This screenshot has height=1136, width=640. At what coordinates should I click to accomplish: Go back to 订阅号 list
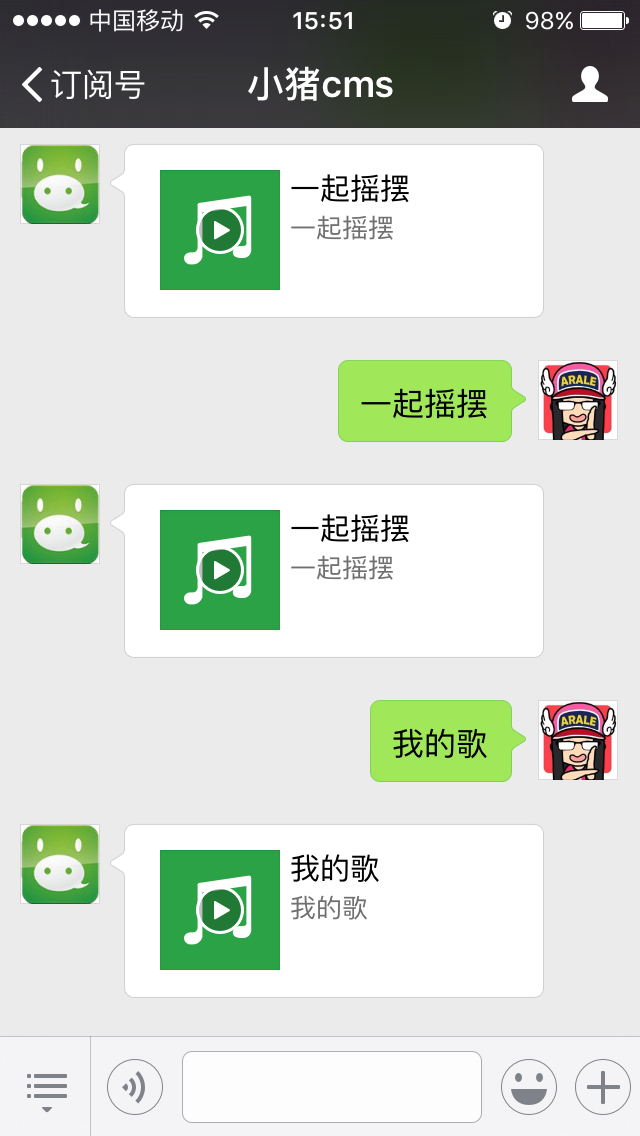click(x=82, y=85)
